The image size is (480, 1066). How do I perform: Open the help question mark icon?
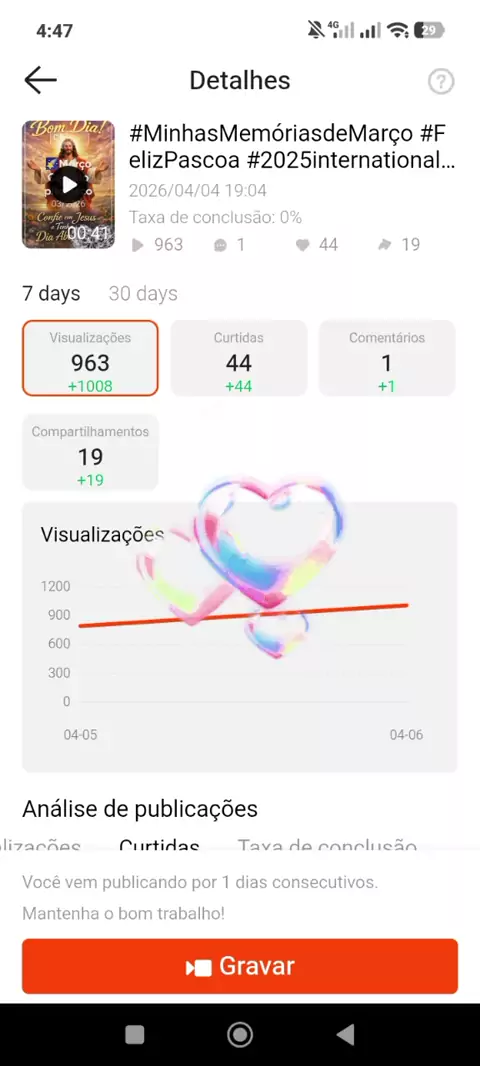441,82
